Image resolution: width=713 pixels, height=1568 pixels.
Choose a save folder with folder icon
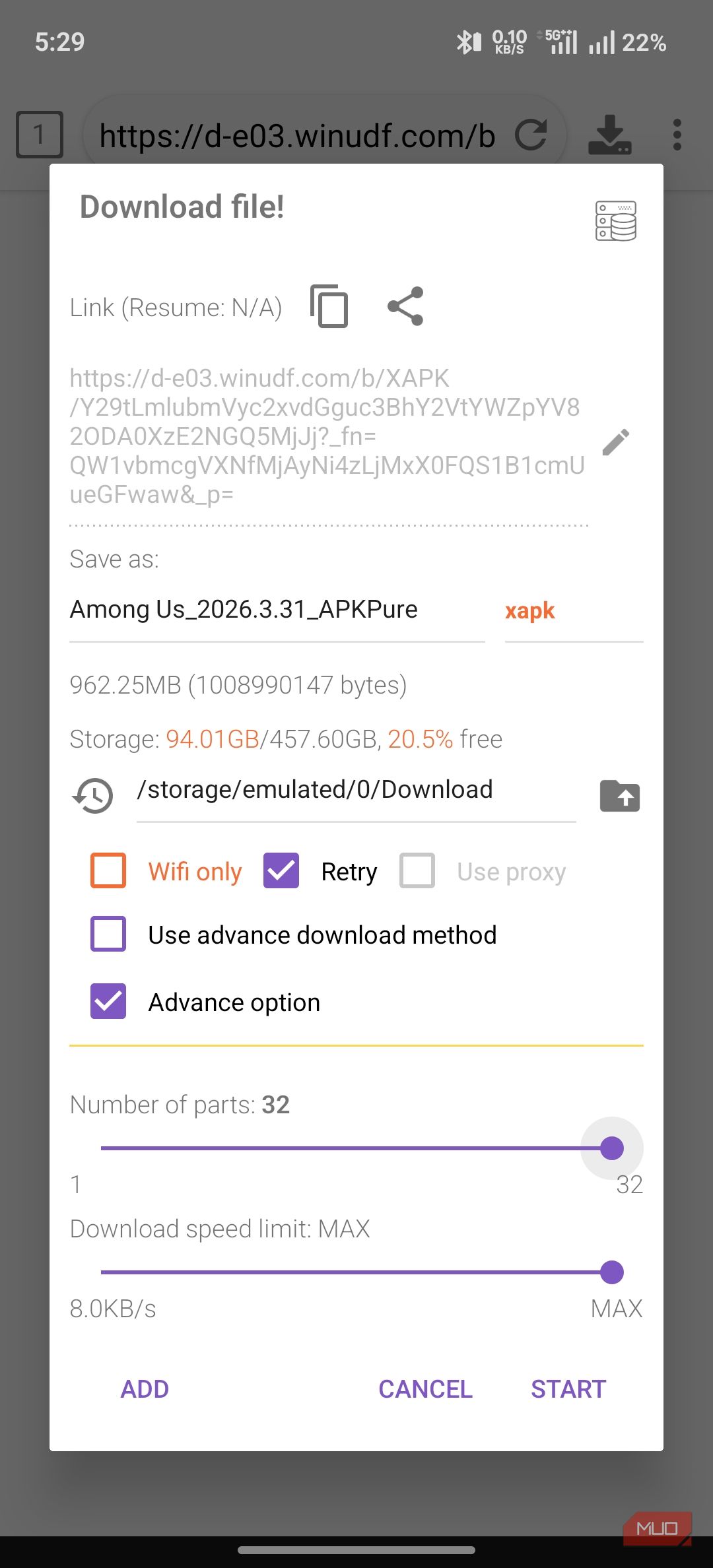click(x=619, y=796)
